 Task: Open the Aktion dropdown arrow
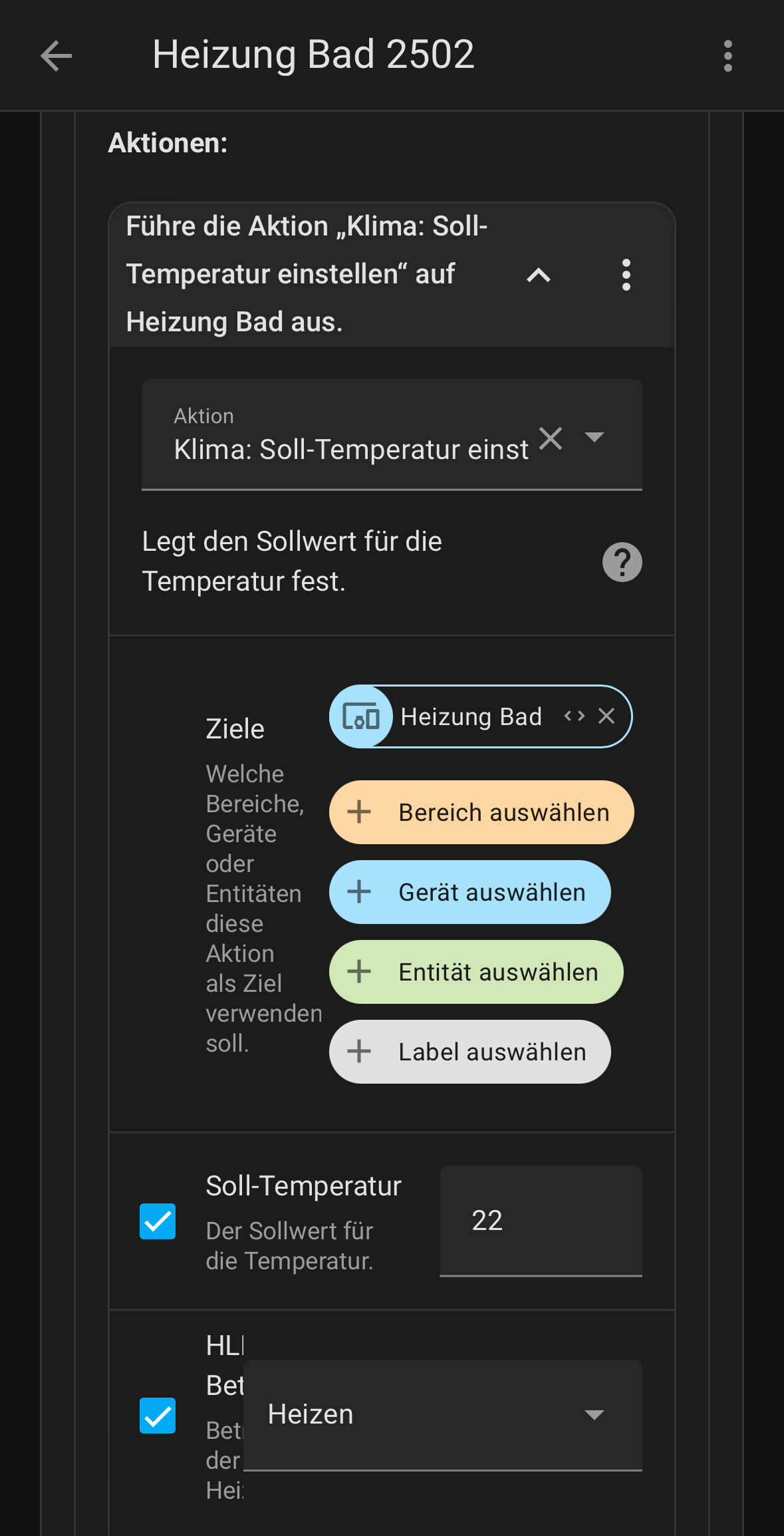click(x=594, y=437)
